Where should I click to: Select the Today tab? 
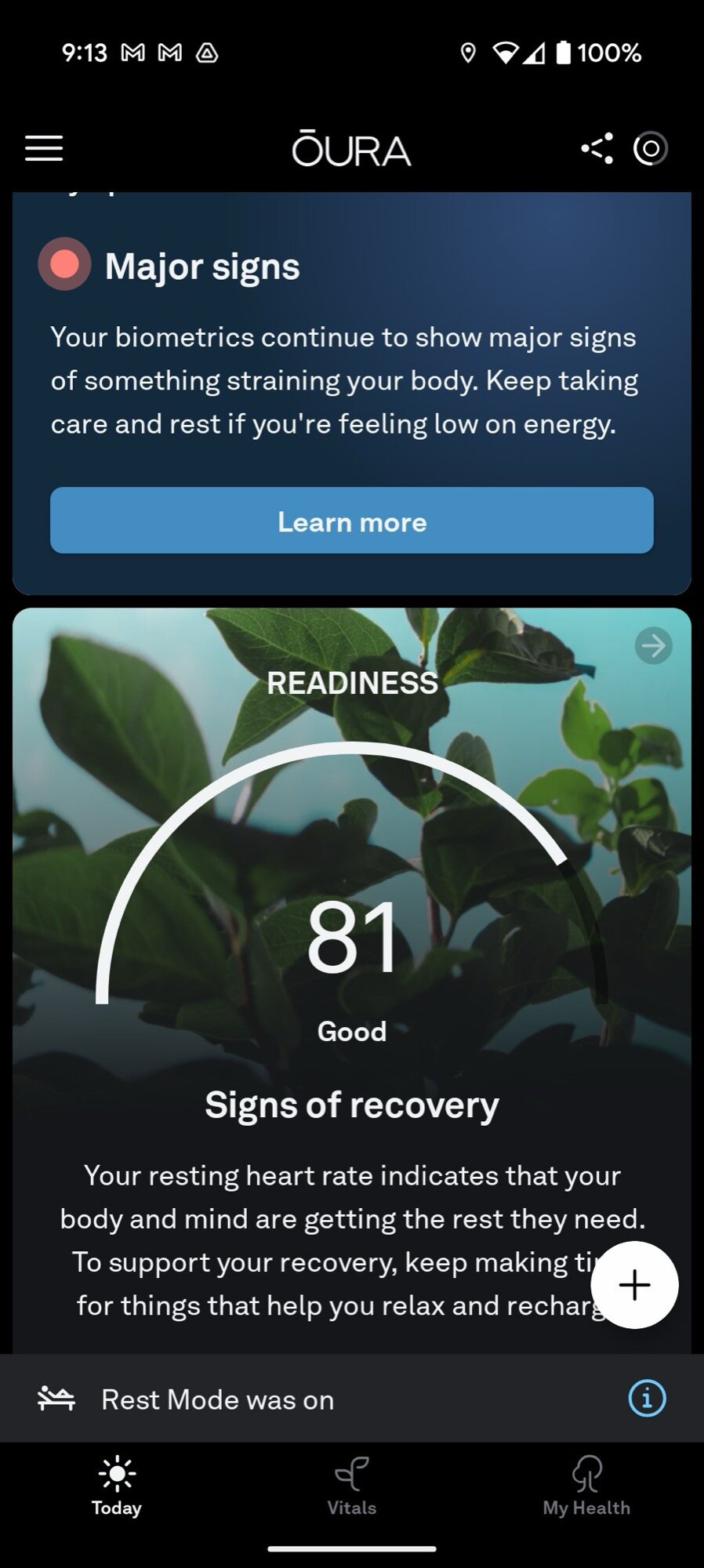[x=117, y=1486]
